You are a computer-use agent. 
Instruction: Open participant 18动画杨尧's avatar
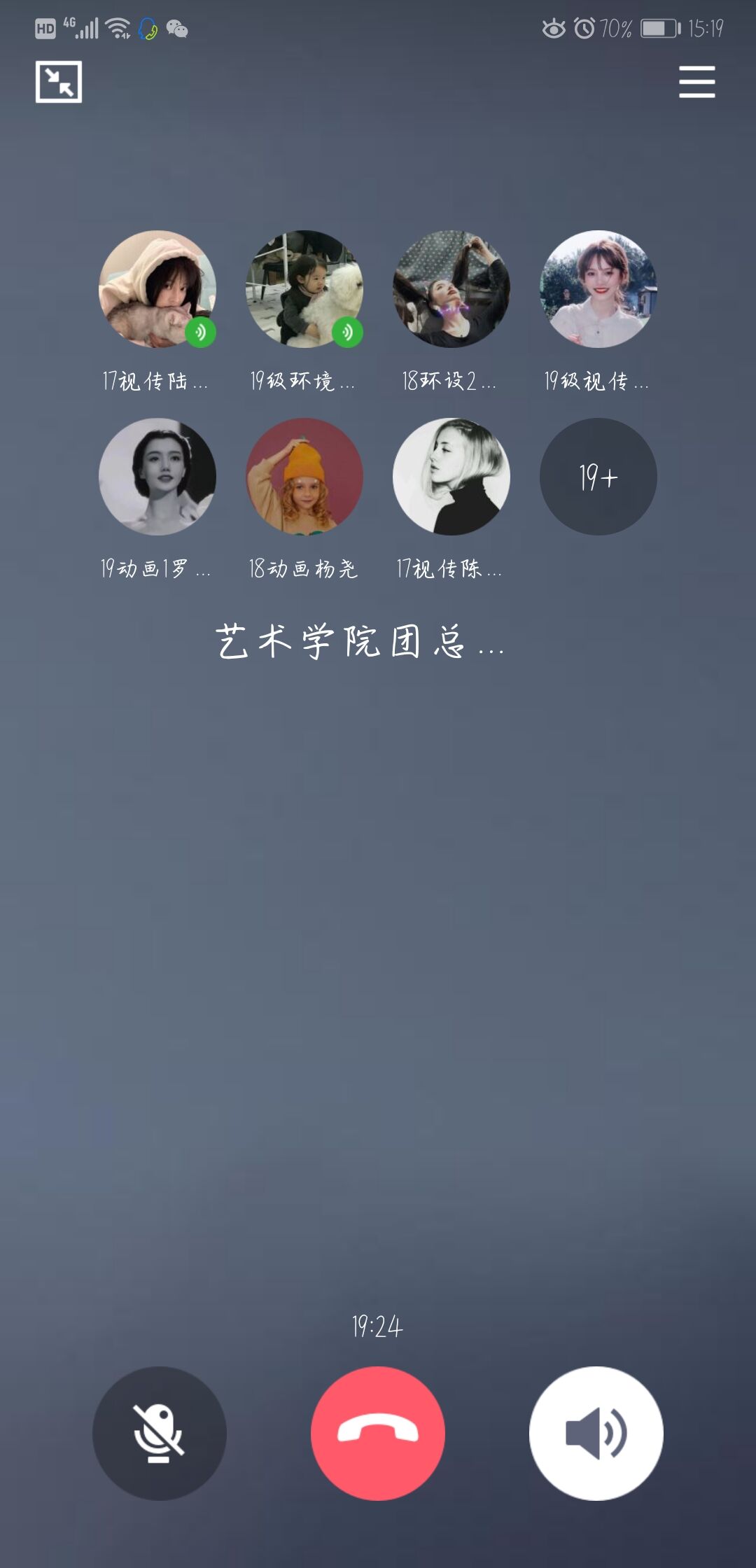[x=304, y=477]
